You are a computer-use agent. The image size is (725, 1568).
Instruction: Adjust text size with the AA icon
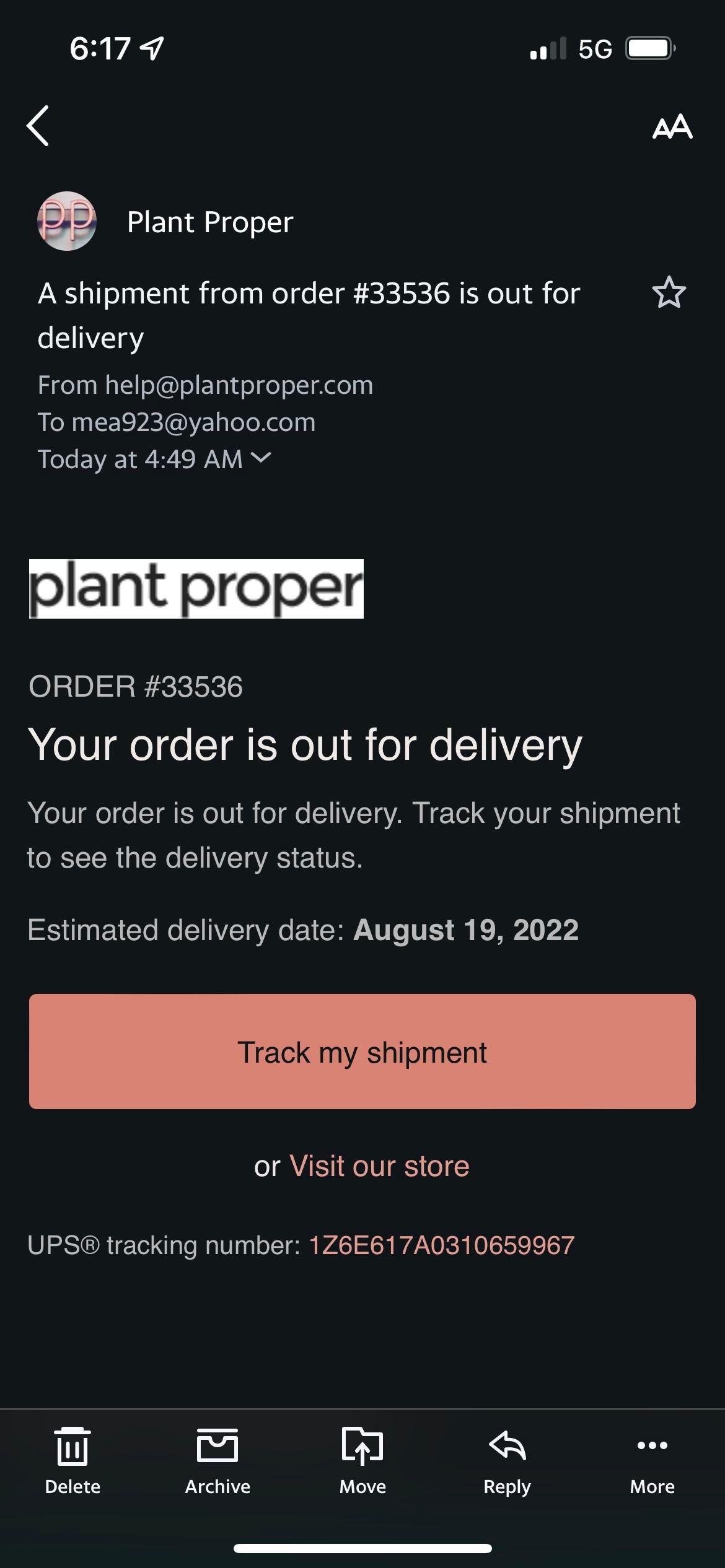tap(672, 127)
